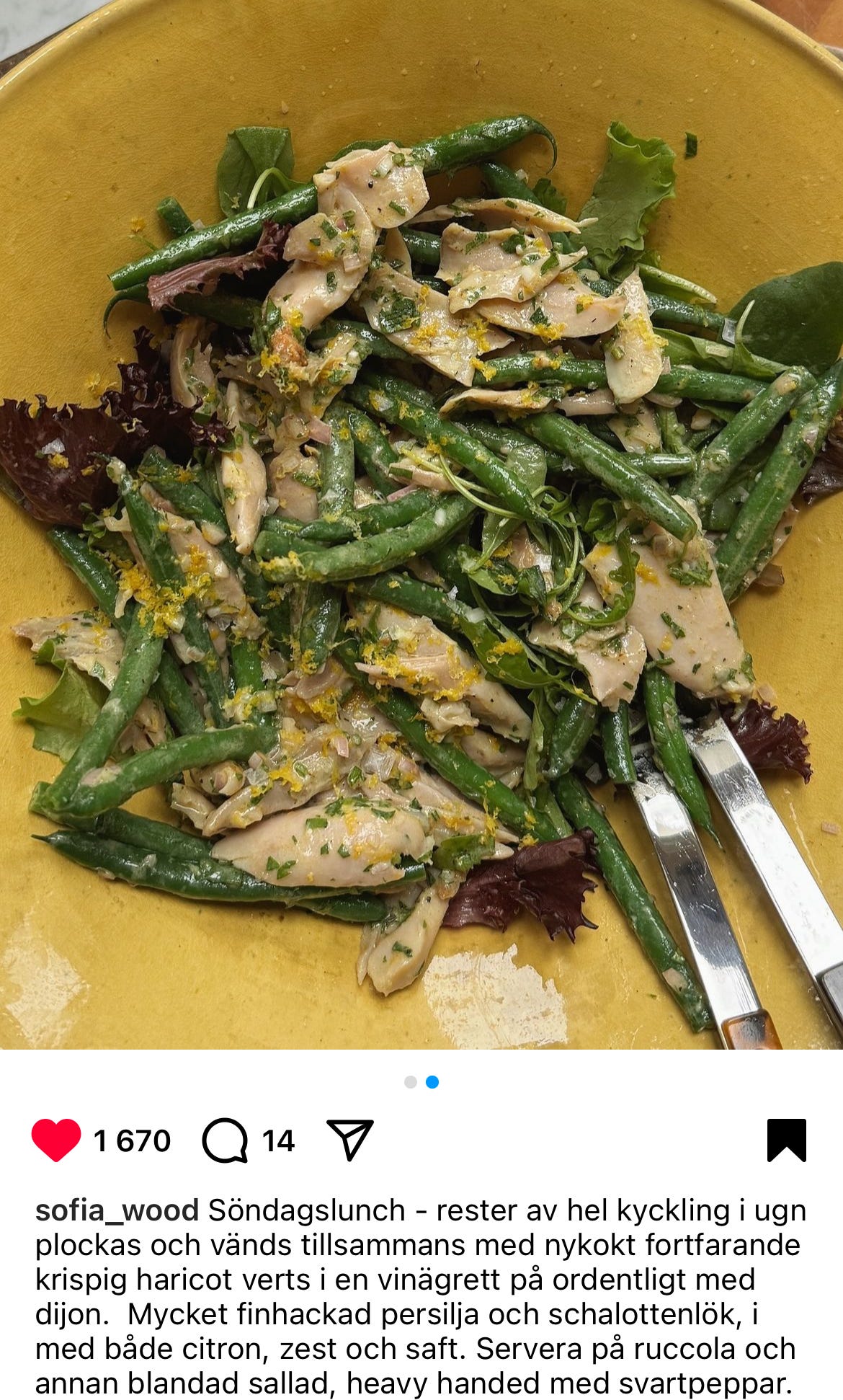The height and width of the screenshot is (1400, 843).
Task: Open the comments speech bubble icon
Action: [x=225, y=1140]
